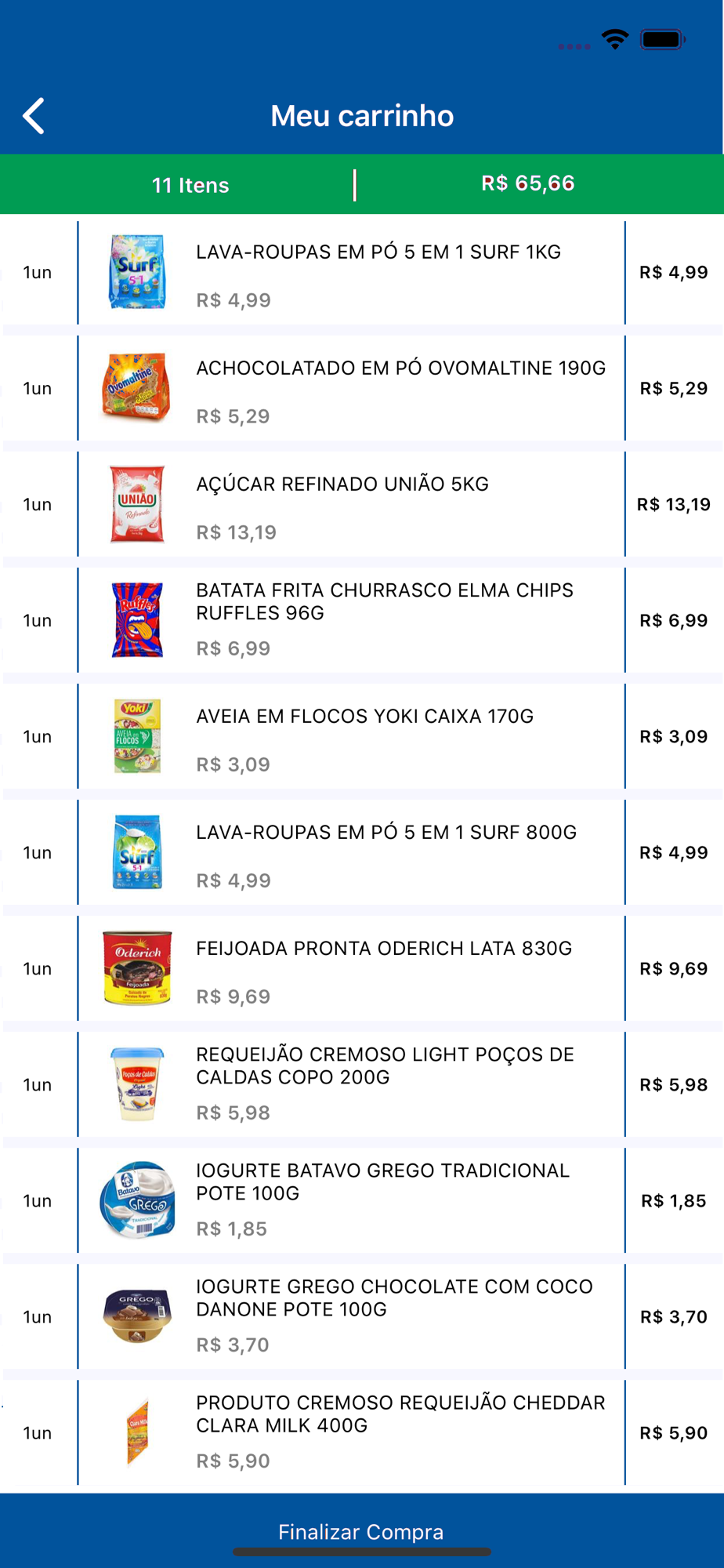The height and width of the screenshot is (1568, 724).
Task: Open Feijoada Pronta Oderich item
Action: (x=383, y=949)
